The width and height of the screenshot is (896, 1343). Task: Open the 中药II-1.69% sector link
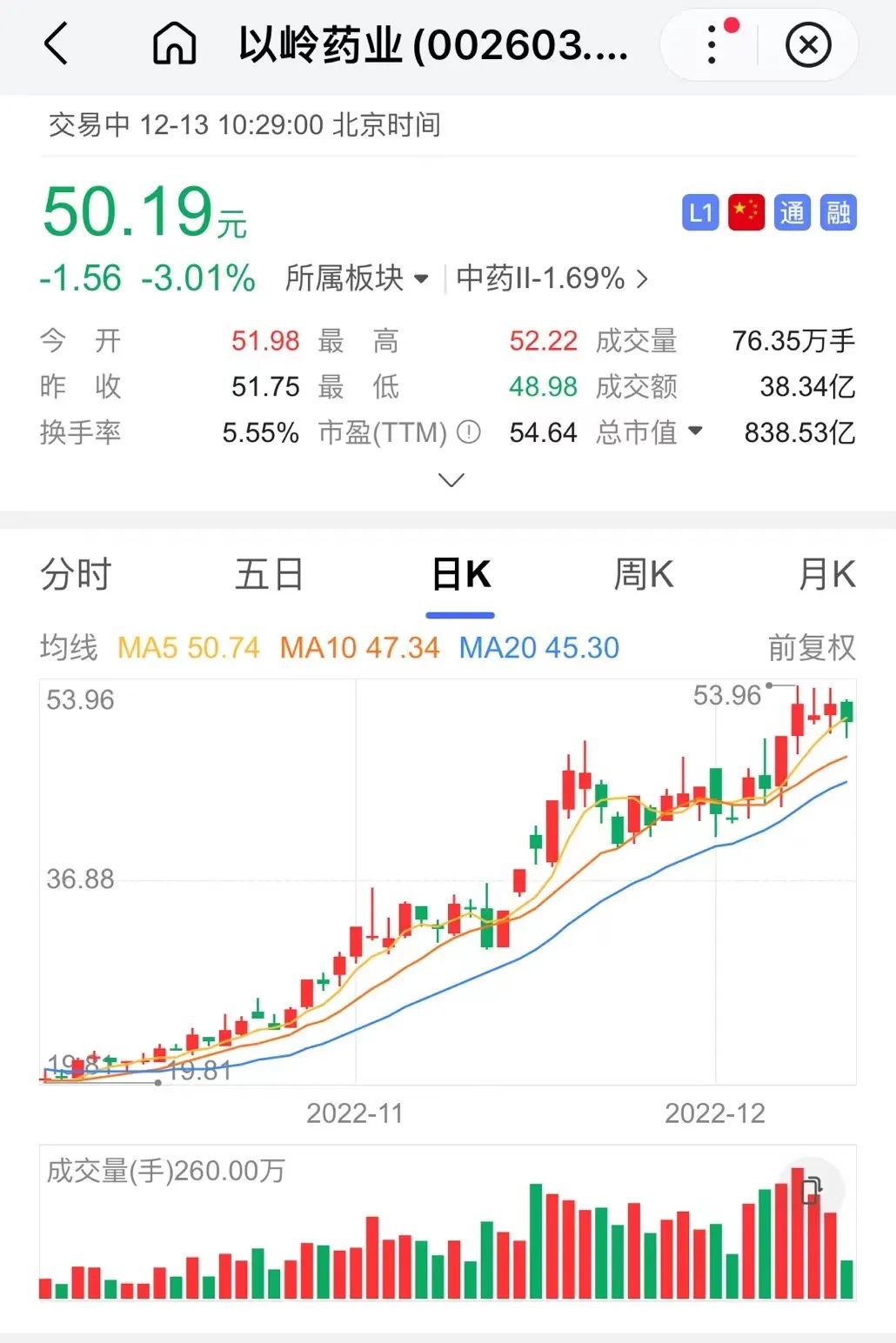click(x=545, y=279)
